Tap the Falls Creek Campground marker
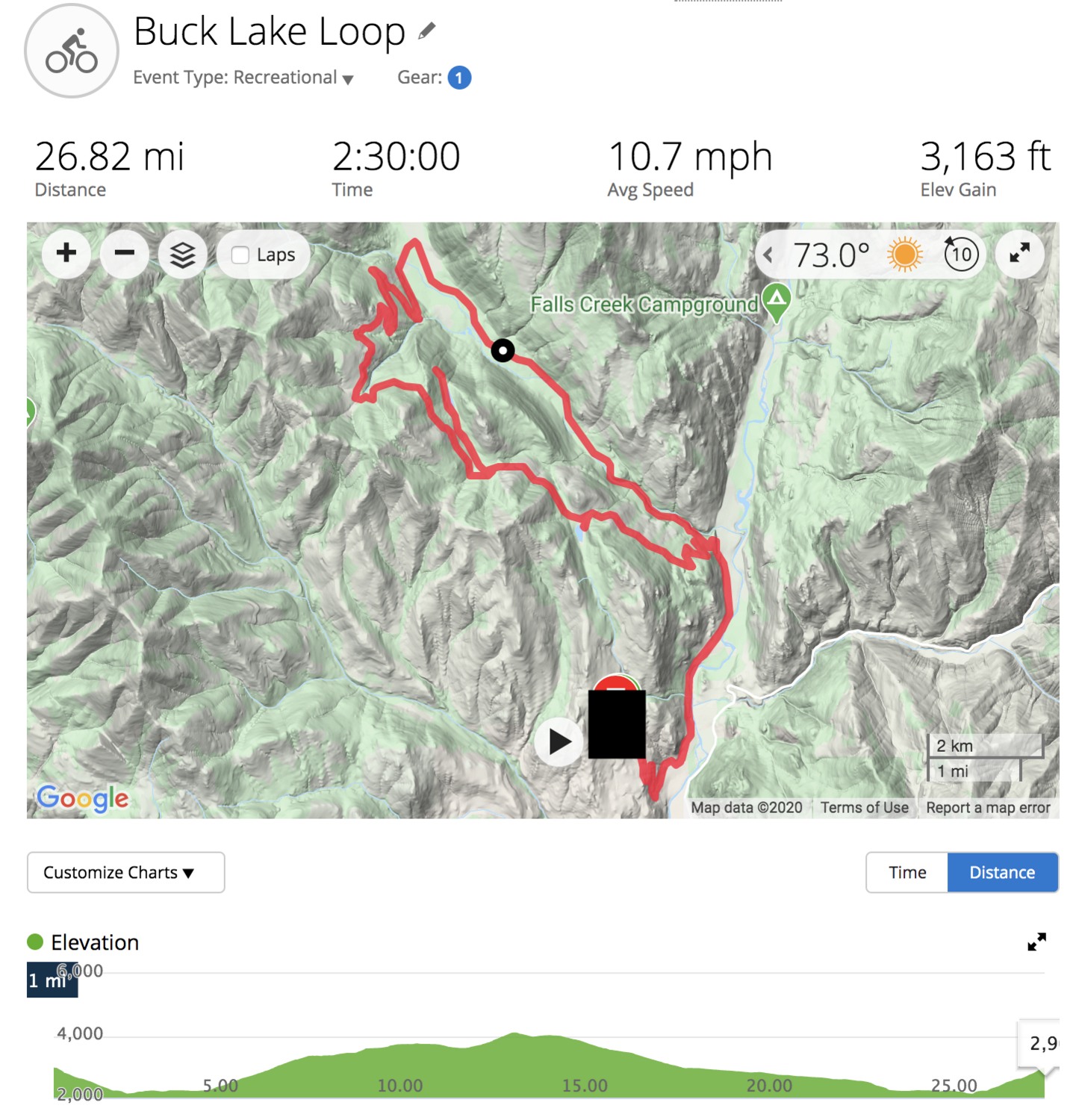This screenshot has width=1070, height=1120. pyautogui.click(x=777, y=301)
